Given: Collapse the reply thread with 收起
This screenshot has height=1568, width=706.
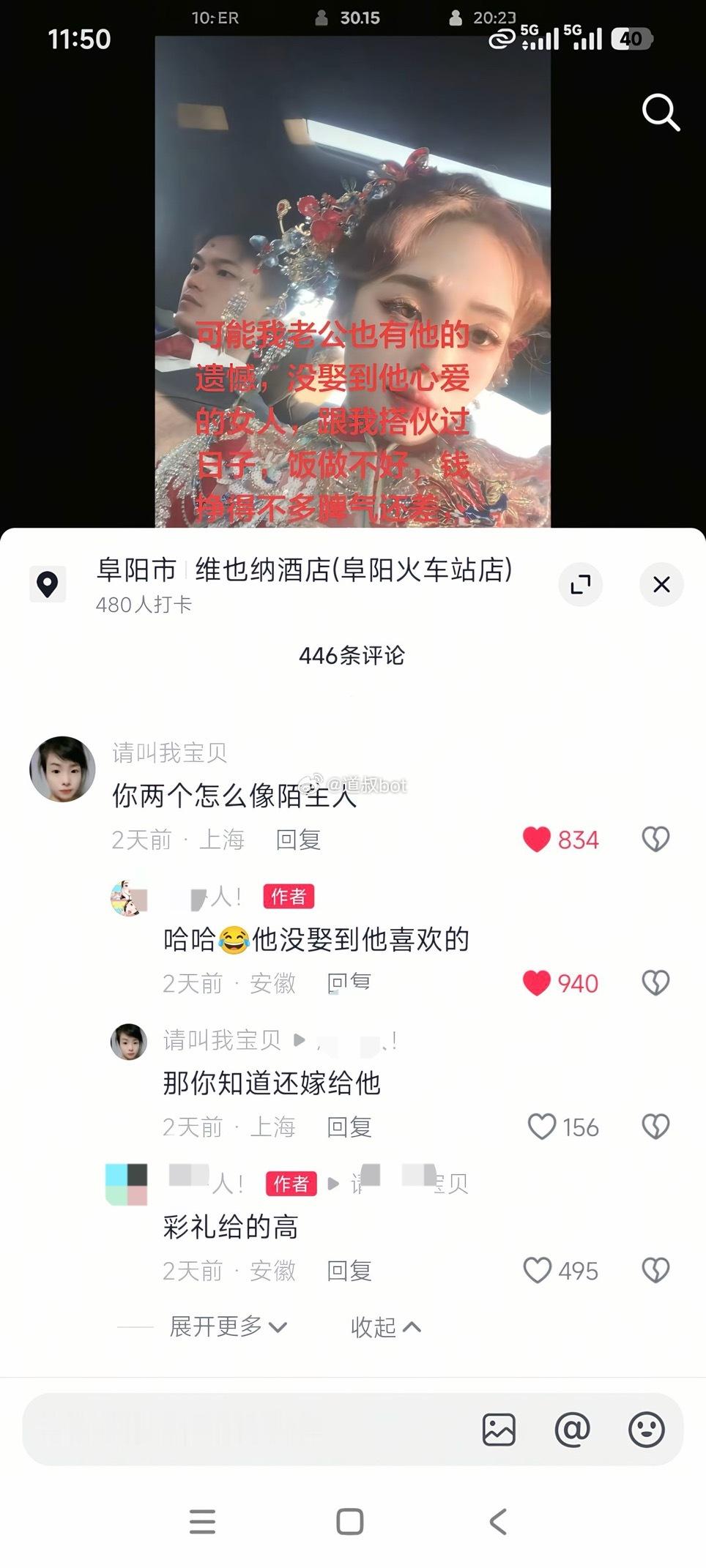Looking at the screenshot, I should click(x=387, y=1326).
